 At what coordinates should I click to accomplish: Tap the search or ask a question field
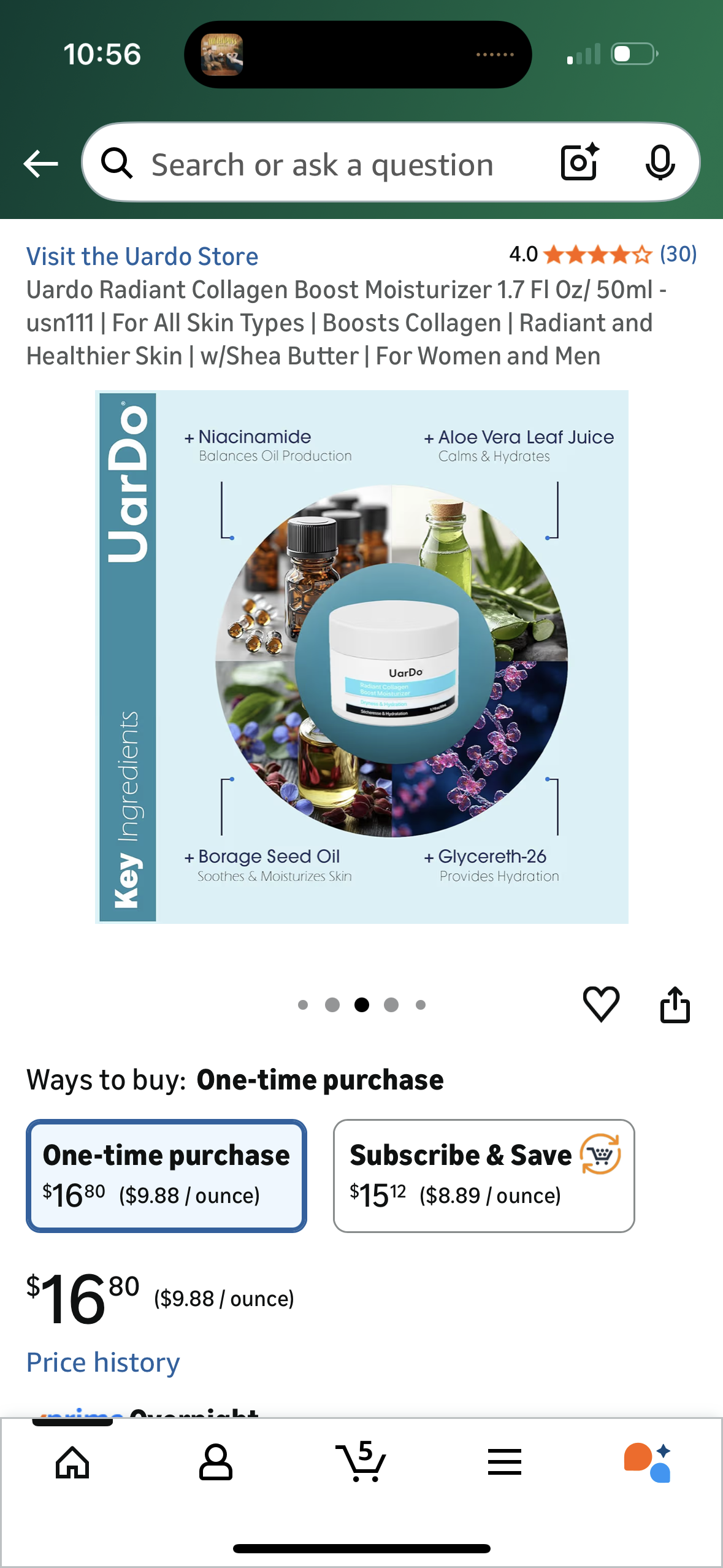tap(322, 164)
